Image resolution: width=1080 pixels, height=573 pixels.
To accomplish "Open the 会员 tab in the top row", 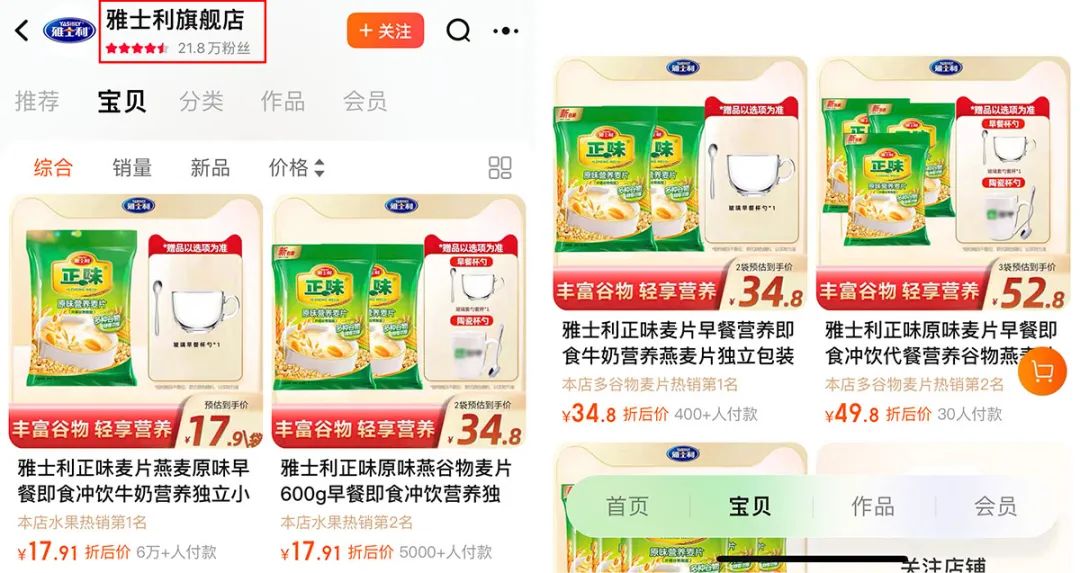I will pyautogui.click(x=364, y=101).
